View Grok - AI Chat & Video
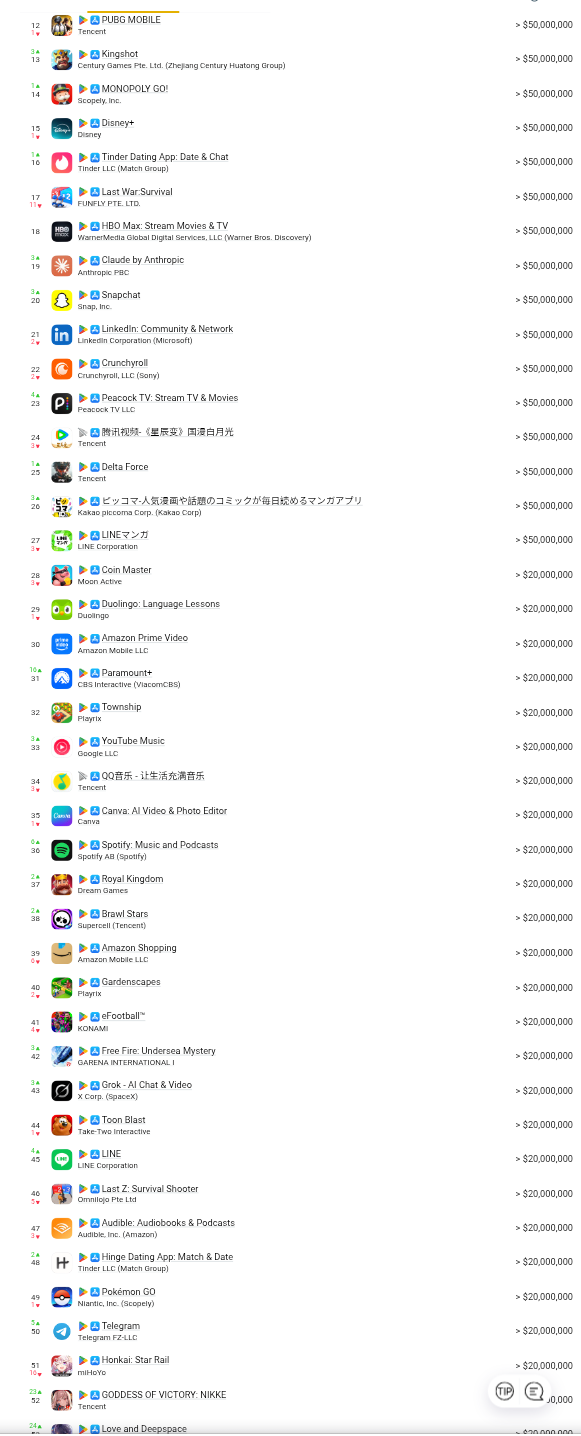This screenshot has width=581, height=1436. point(147,1085)
